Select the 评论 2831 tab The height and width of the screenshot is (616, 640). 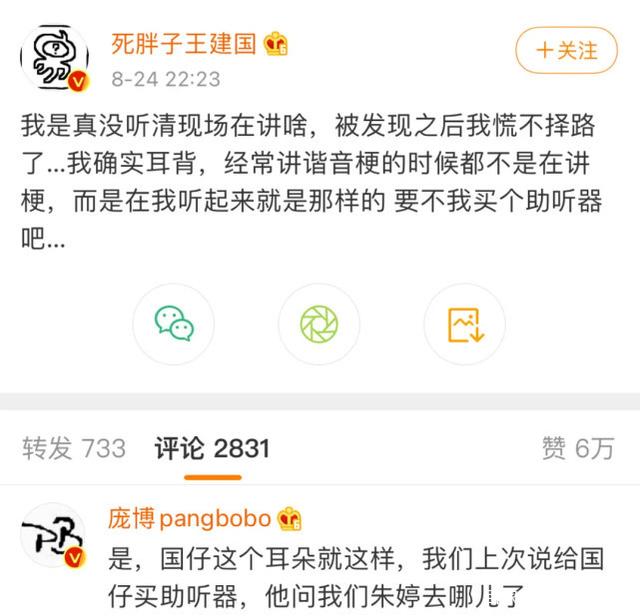pyautogui.click(x=212, y=448)
